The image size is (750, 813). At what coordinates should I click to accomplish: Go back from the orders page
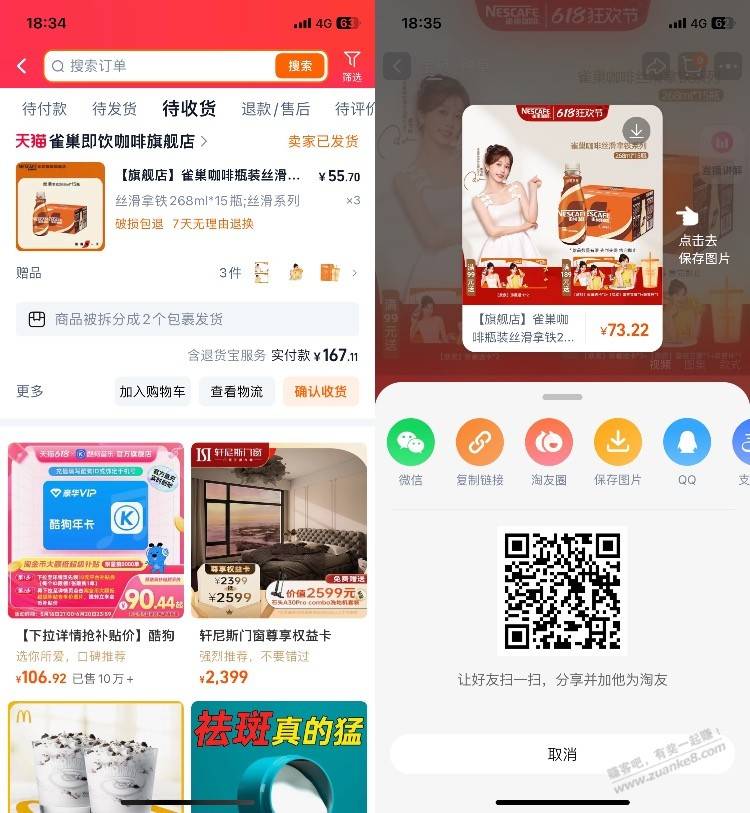(x=22, y=66)
